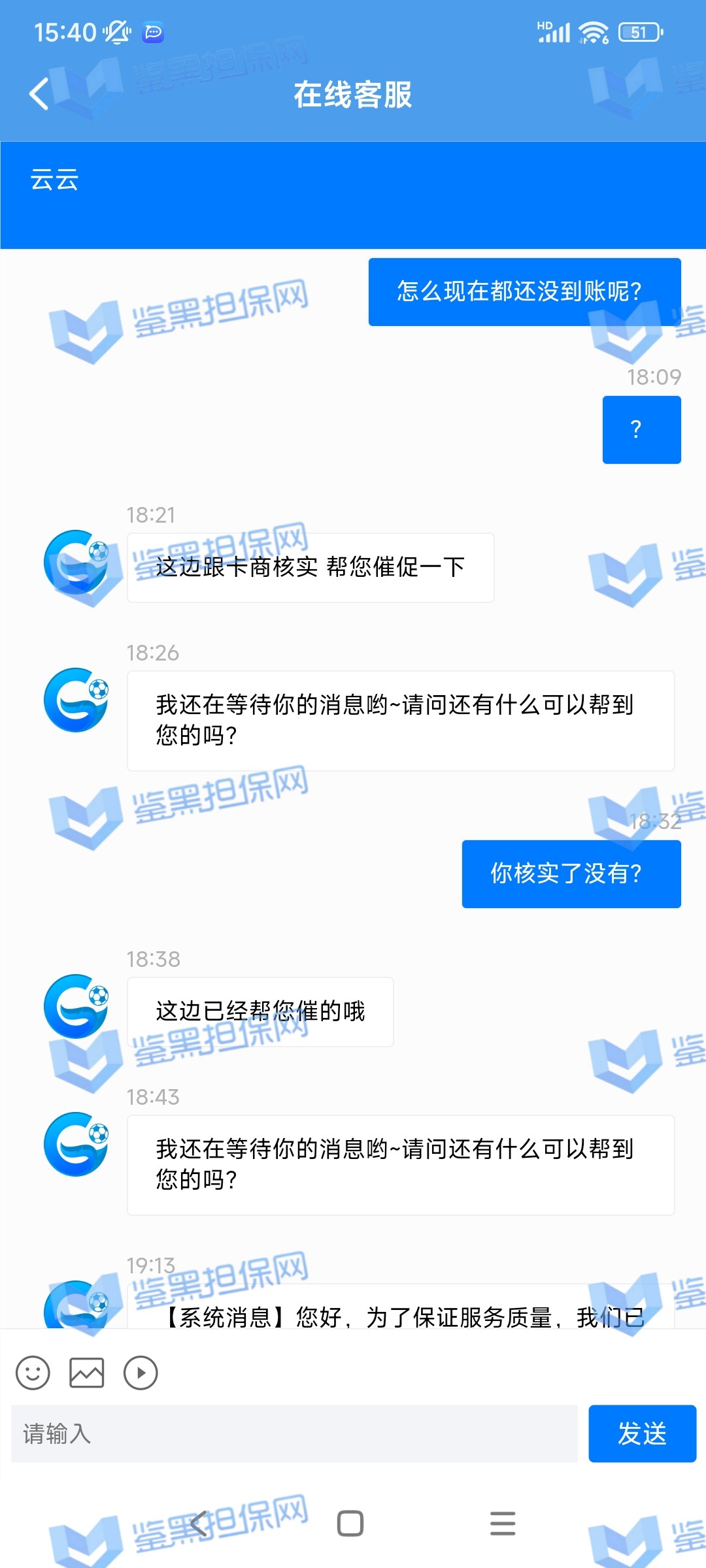Go back from the 在线客服 chat
This screenshot has width=706, height=1568.
(x=39, y=94)
